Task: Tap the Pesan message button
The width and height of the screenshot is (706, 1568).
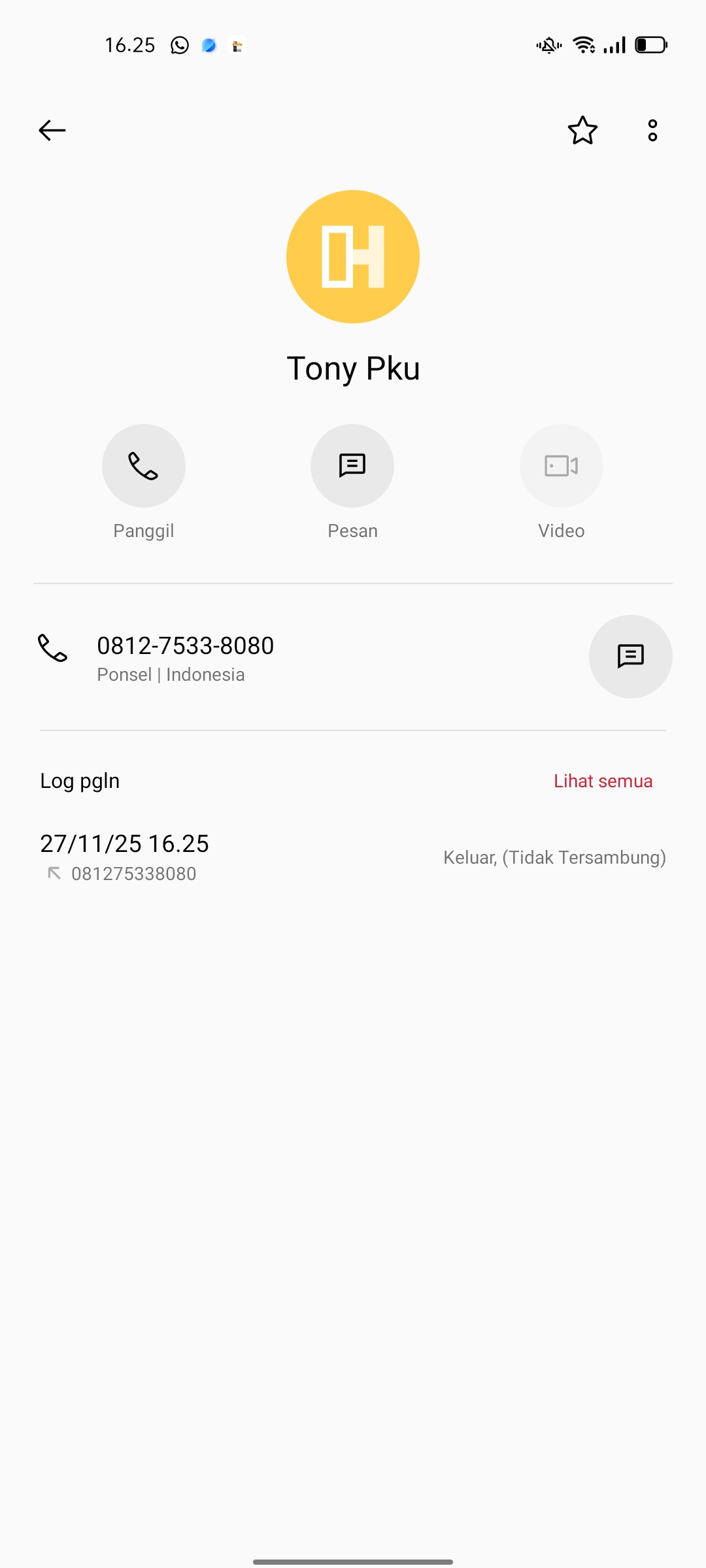Action: [352, 466]
